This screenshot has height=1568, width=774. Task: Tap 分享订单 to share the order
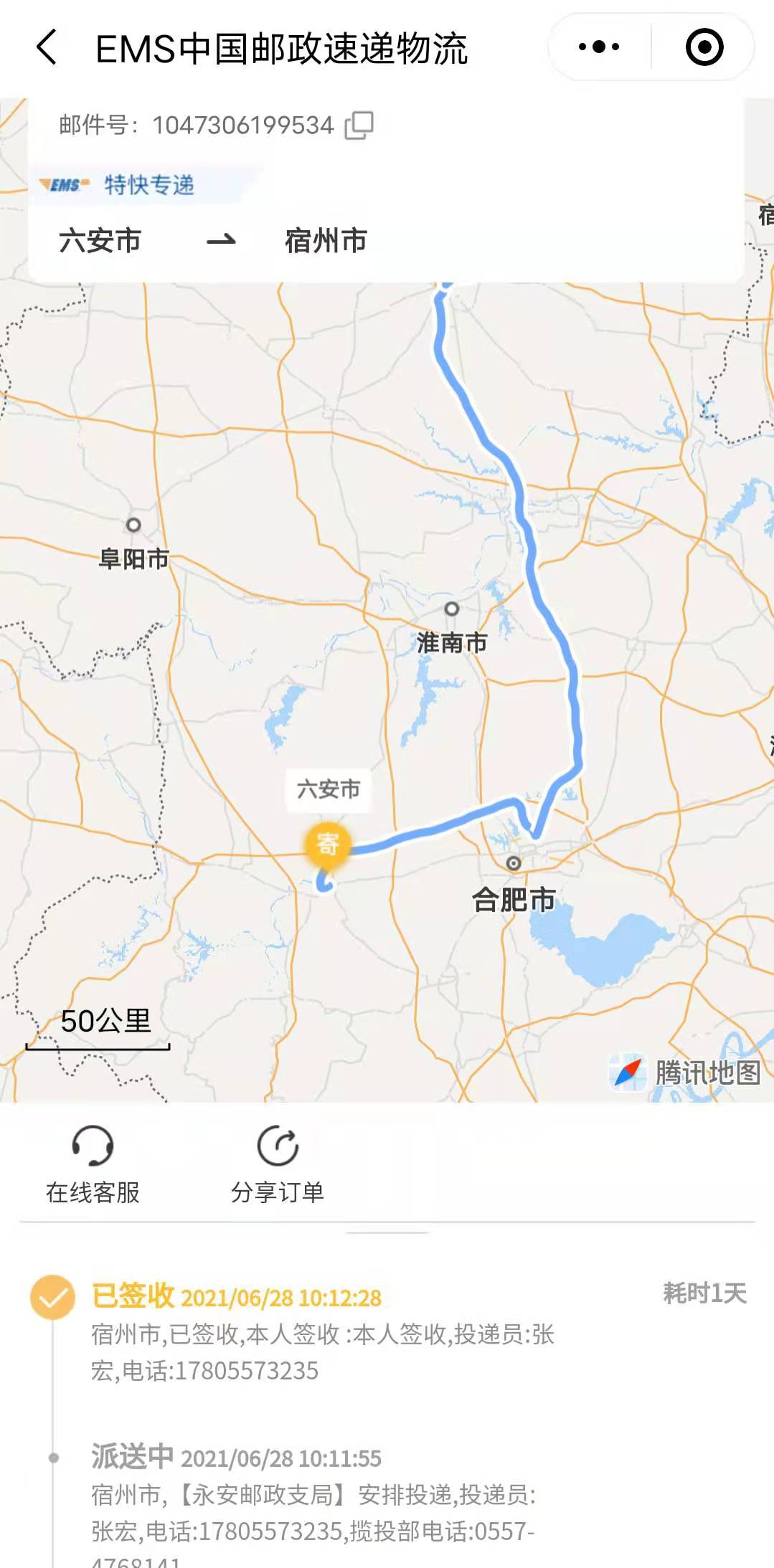(x=278, y=1163)
